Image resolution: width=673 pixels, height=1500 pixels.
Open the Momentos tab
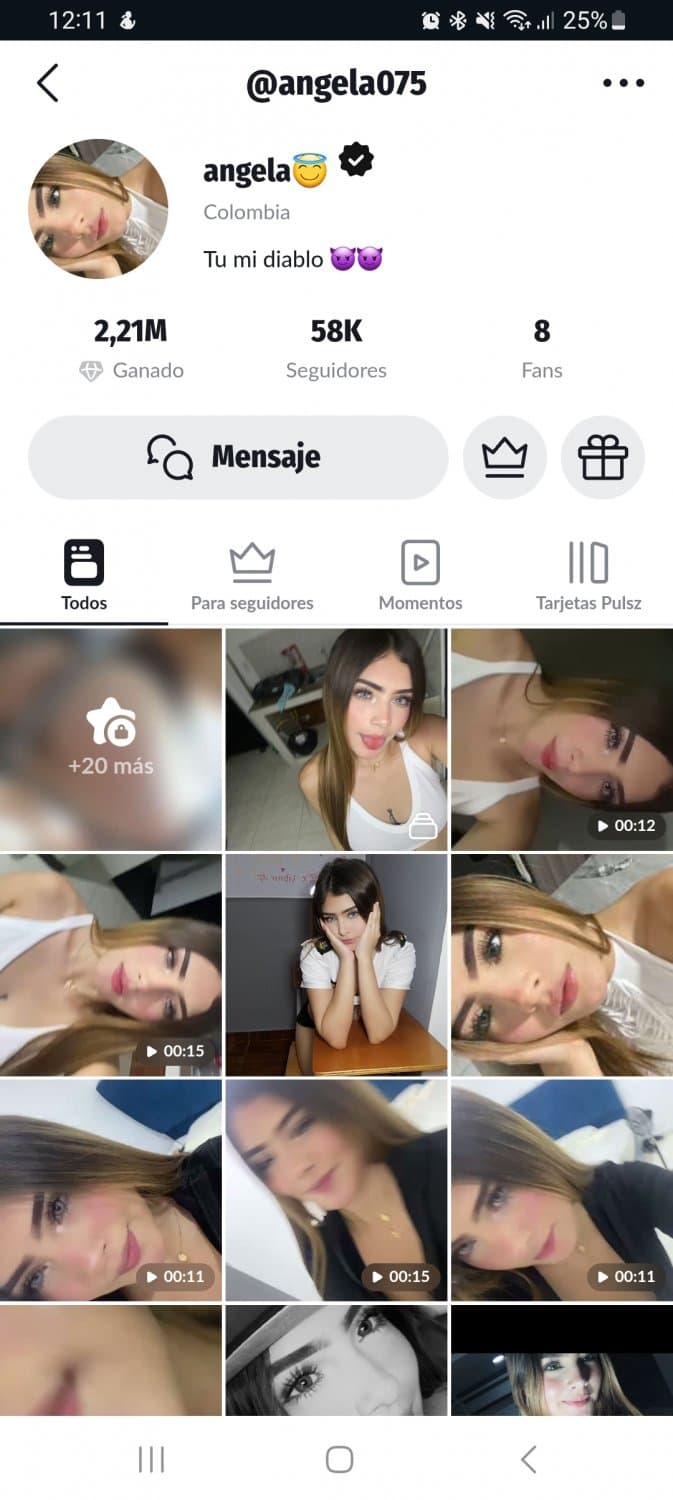pos(420,577)
